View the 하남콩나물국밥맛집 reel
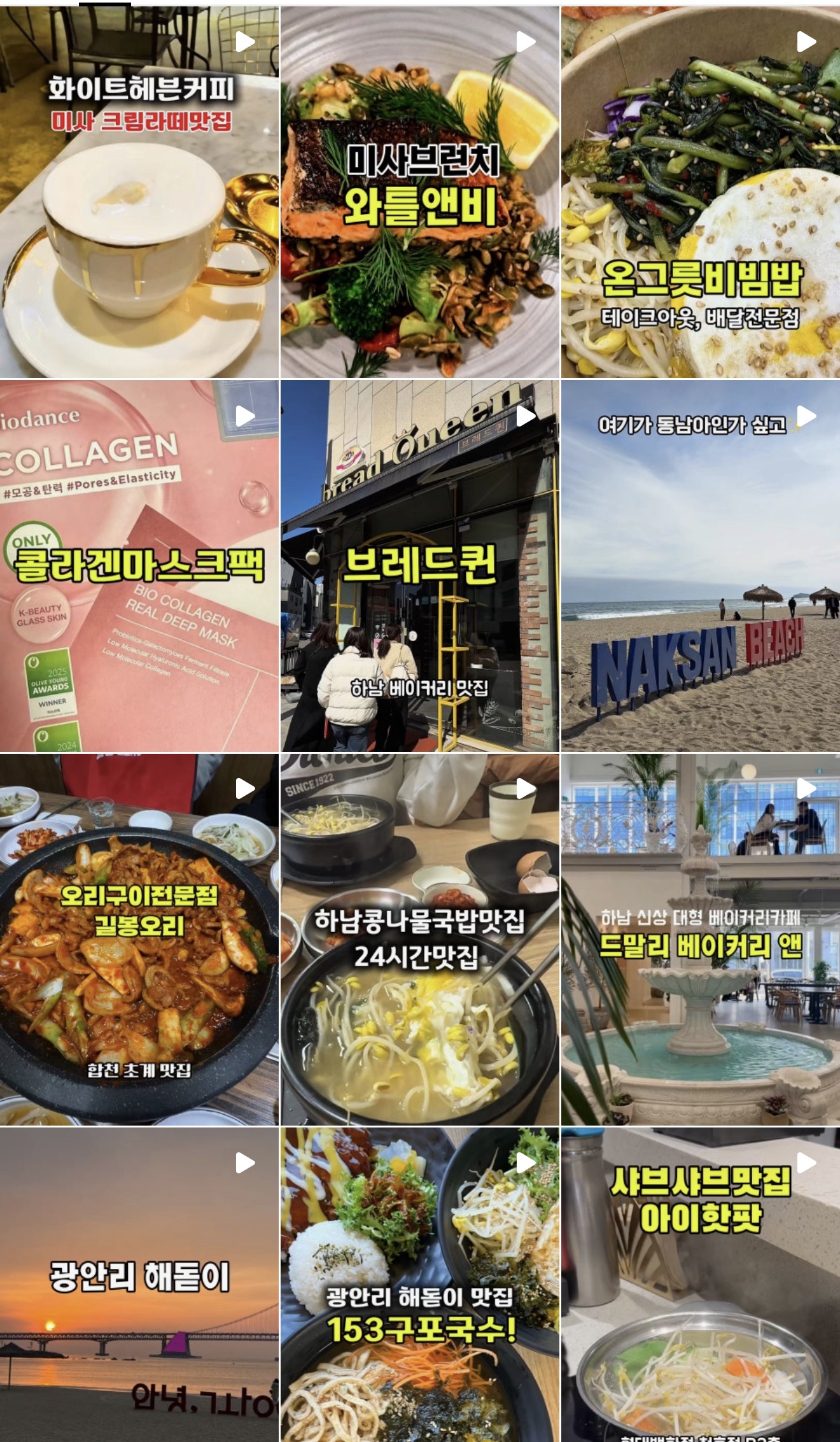The image size is (840, 1442). point(420,939)
